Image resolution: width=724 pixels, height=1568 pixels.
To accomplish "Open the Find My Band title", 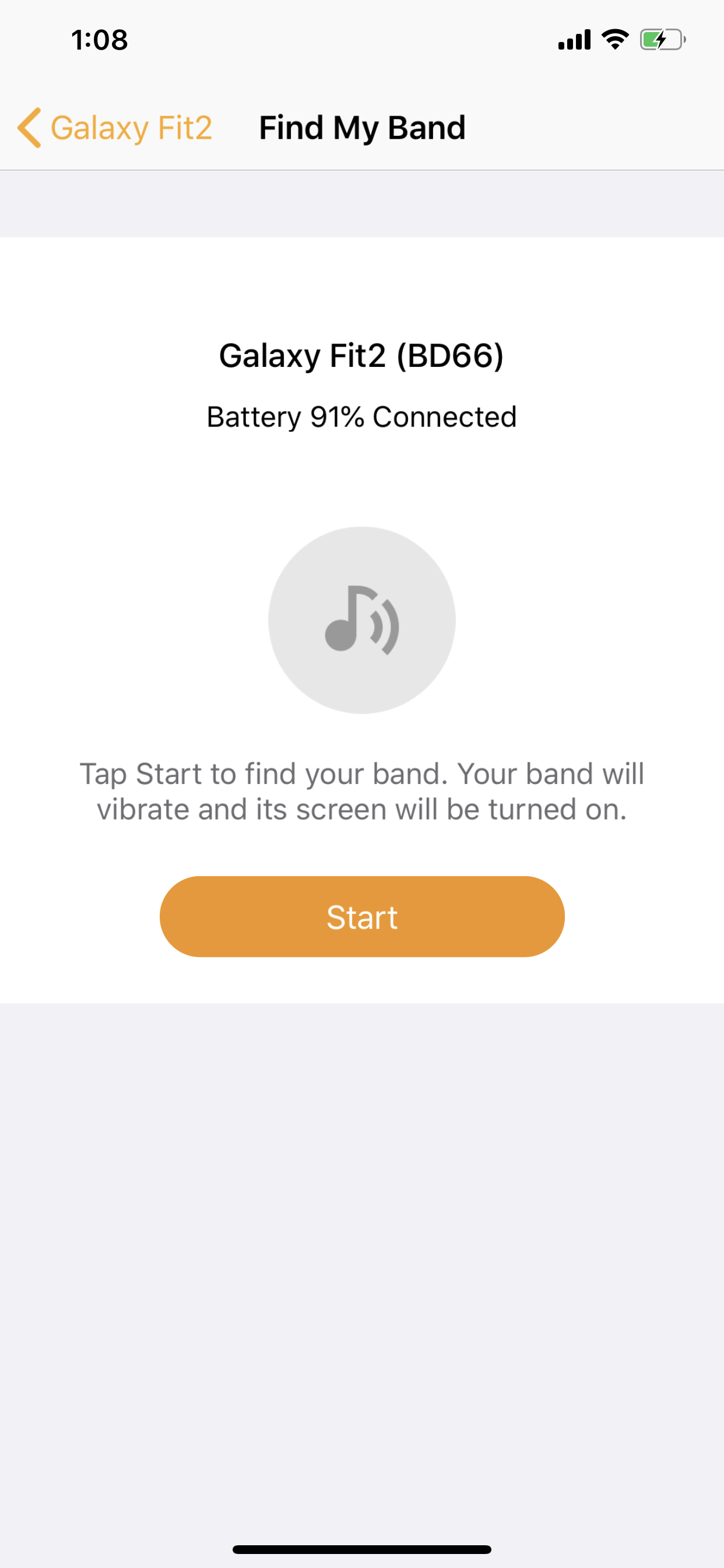I will pos(362,127).
